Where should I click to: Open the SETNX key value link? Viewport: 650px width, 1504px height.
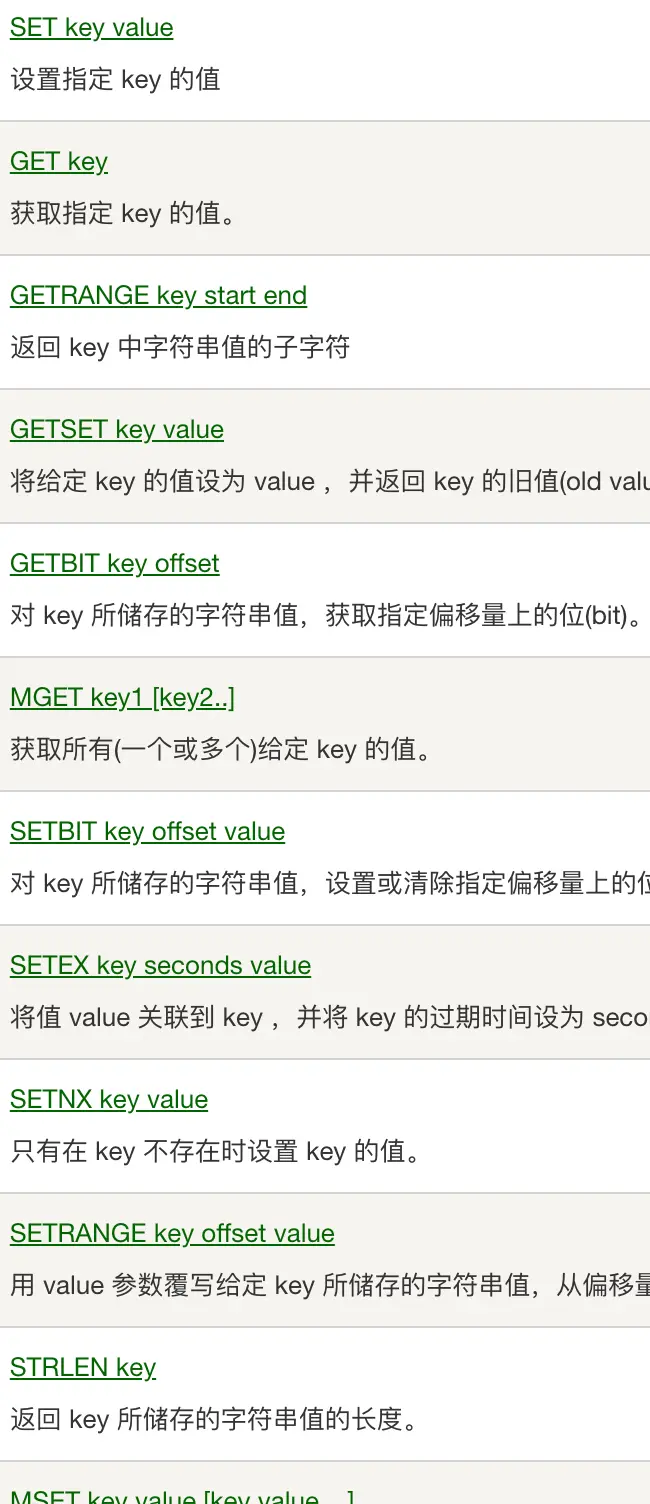(x=109, y=1099)
